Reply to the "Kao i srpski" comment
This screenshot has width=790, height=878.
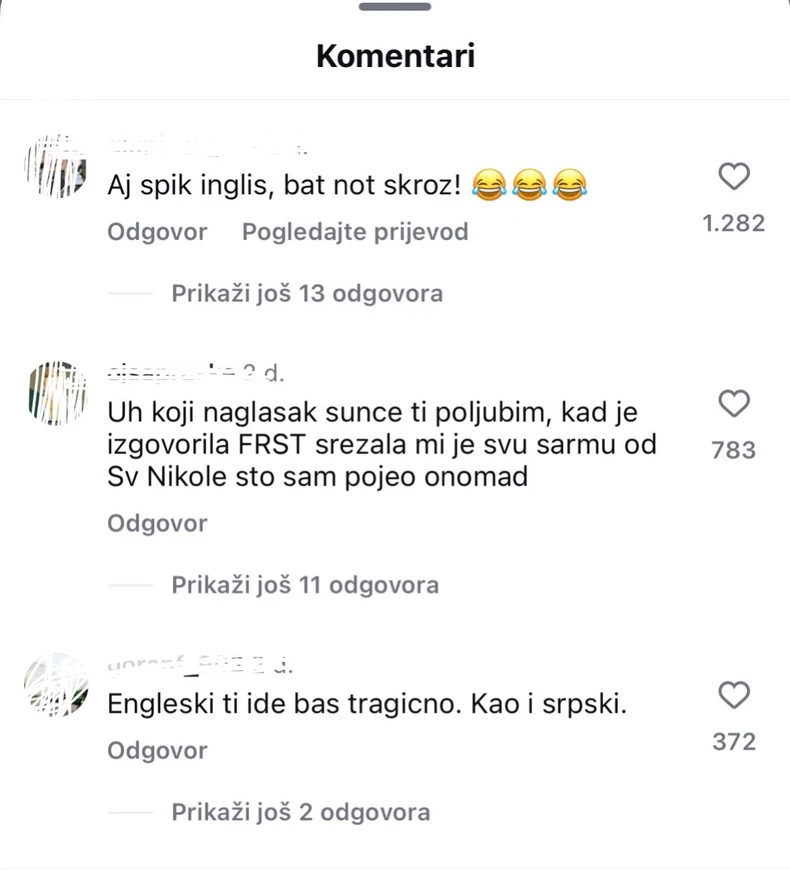tap(157, 751)
